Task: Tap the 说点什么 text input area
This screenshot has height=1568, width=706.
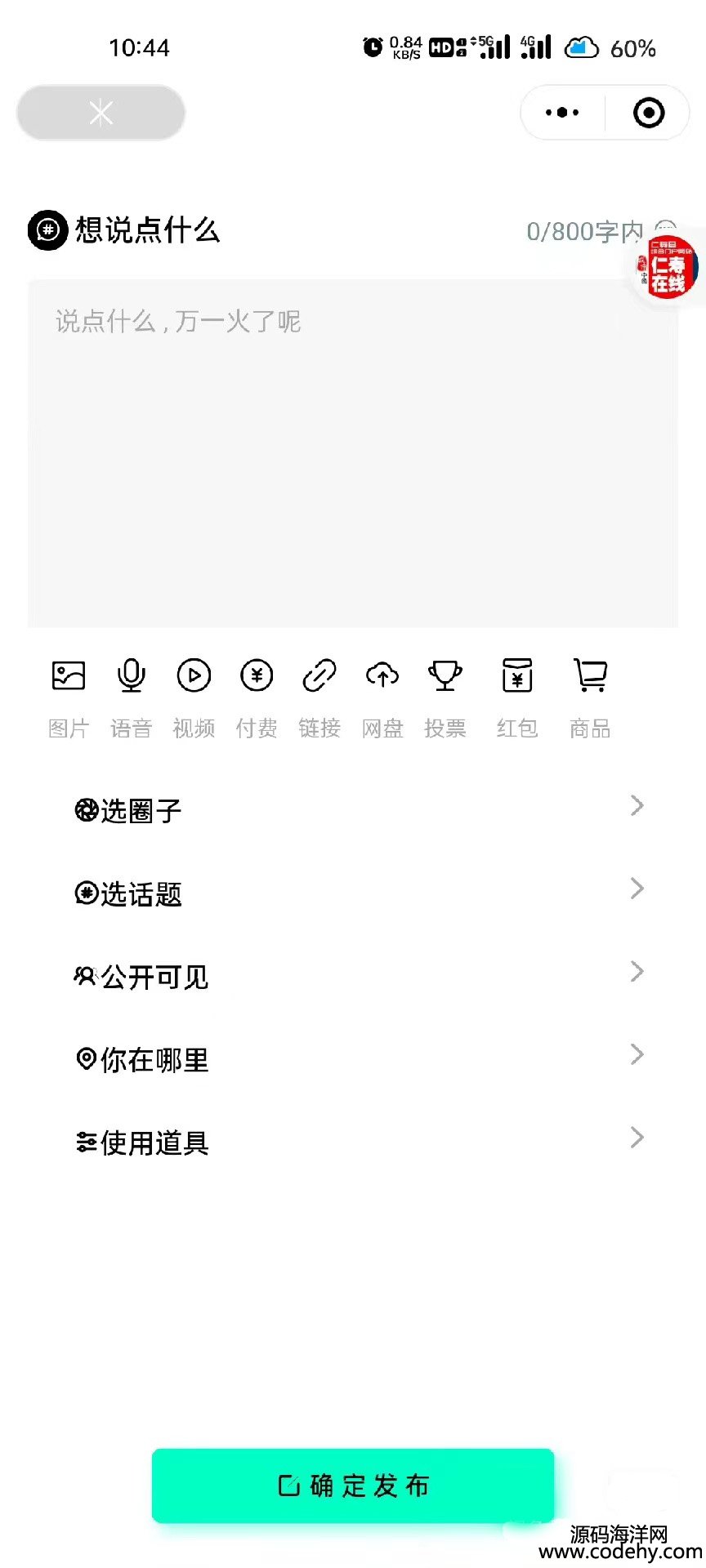Action: pos(353,453)
